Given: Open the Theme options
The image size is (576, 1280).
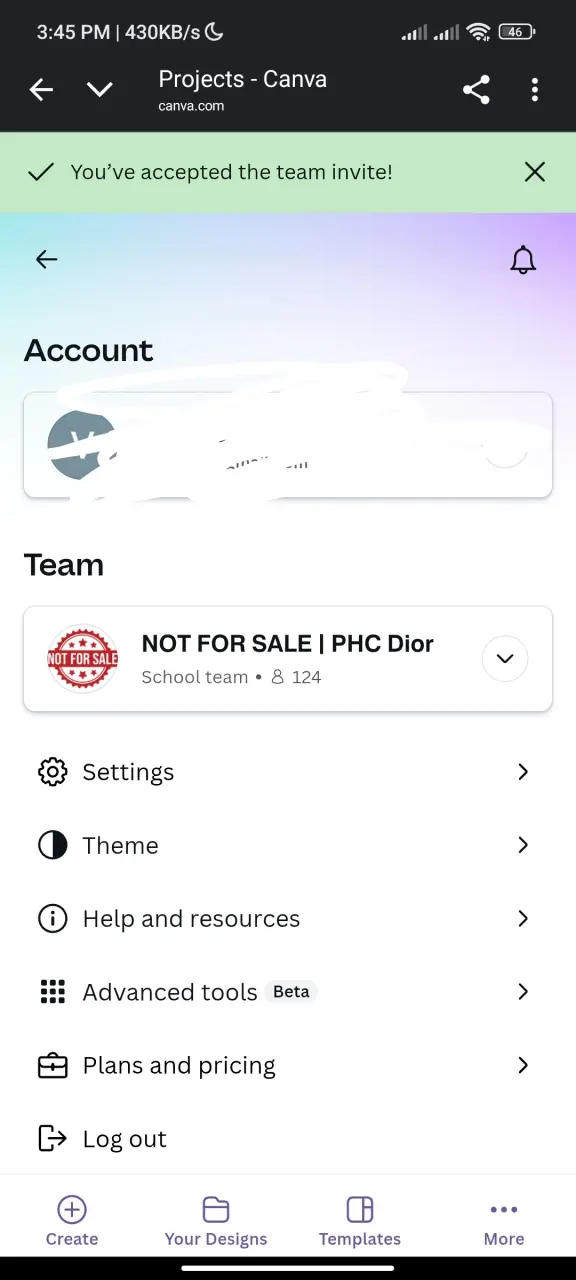Looking at the screenshot, I should 288,845.
